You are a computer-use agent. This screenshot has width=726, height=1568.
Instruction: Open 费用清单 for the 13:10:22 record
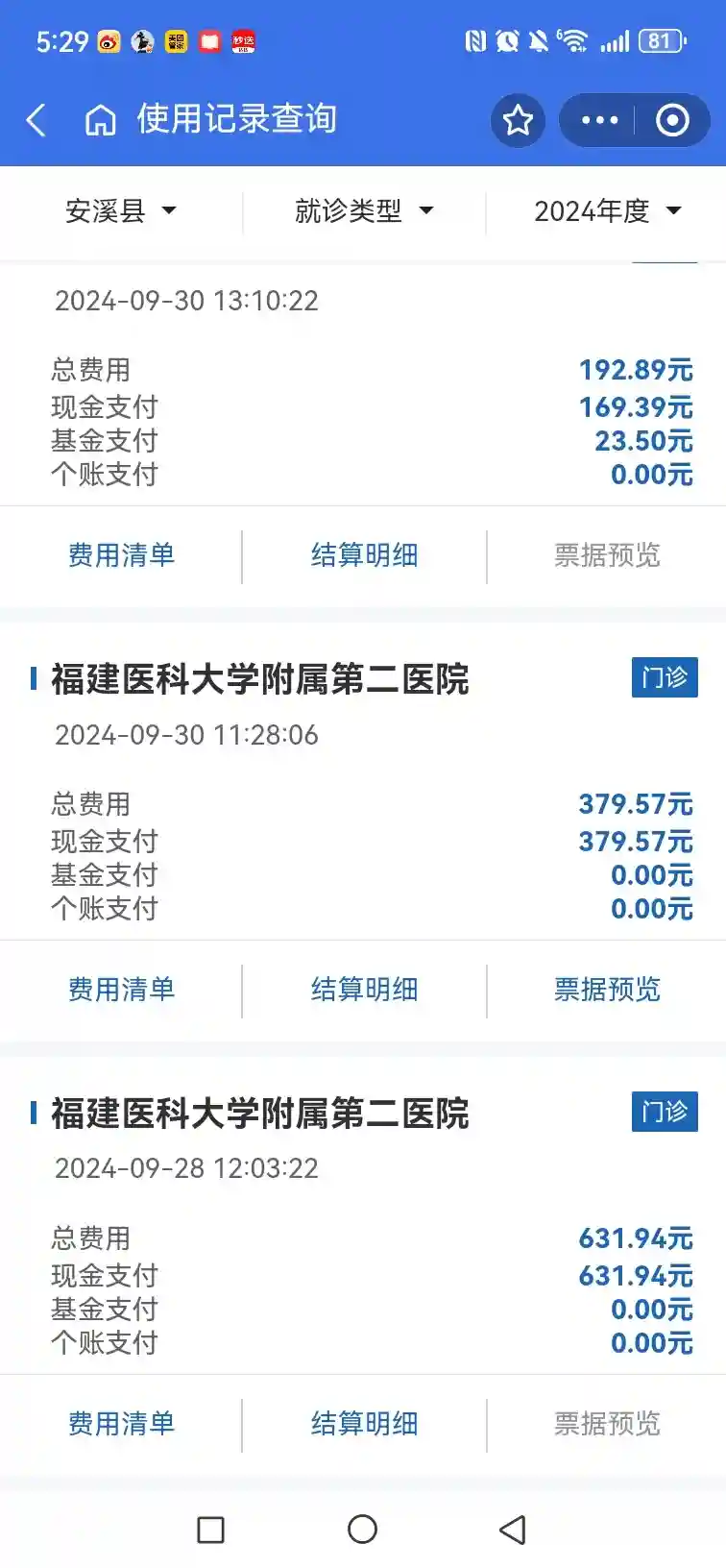[x=121, y=555]
